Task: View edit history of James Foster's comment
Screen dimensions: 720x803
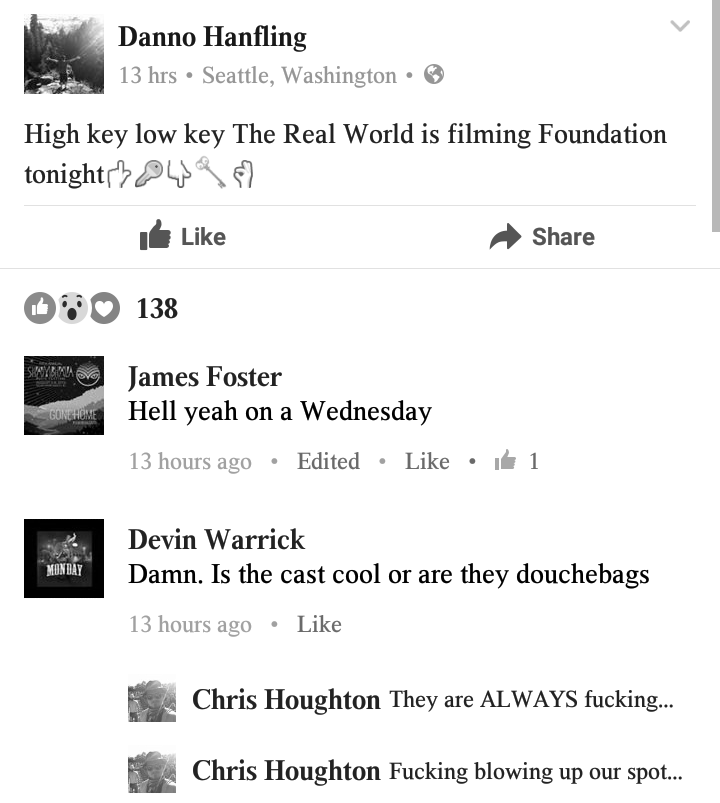Action: click(x=328, y=462)
